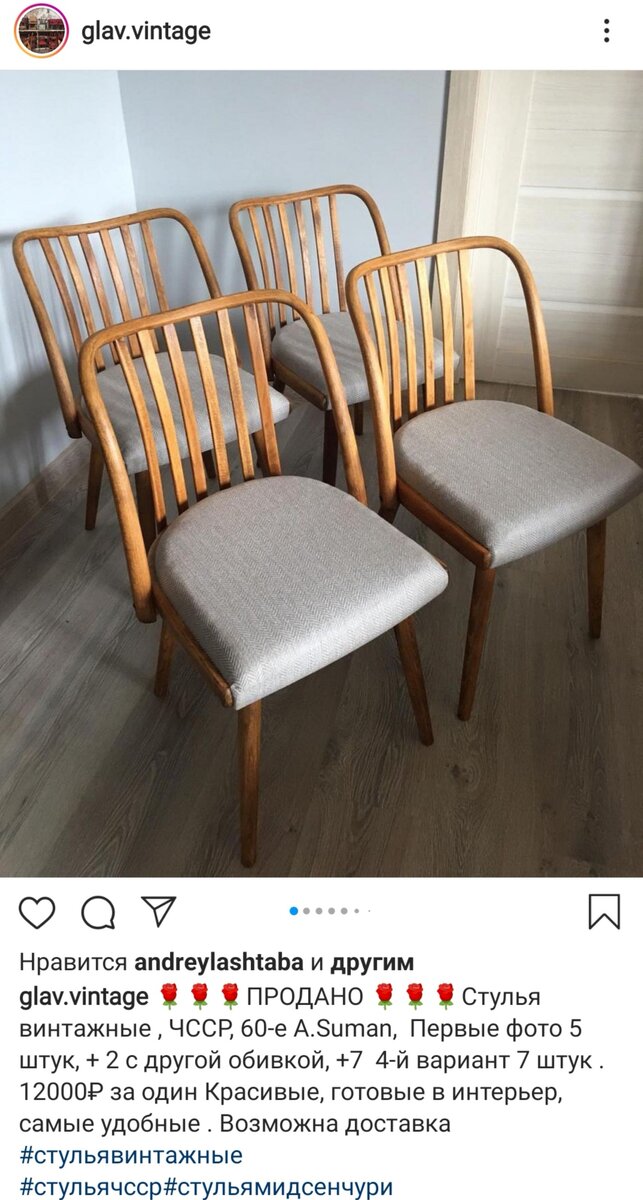Tap glav.vintage username in the caption
The height and width of the screenshot is (1200, 643).
coord(85,996)
